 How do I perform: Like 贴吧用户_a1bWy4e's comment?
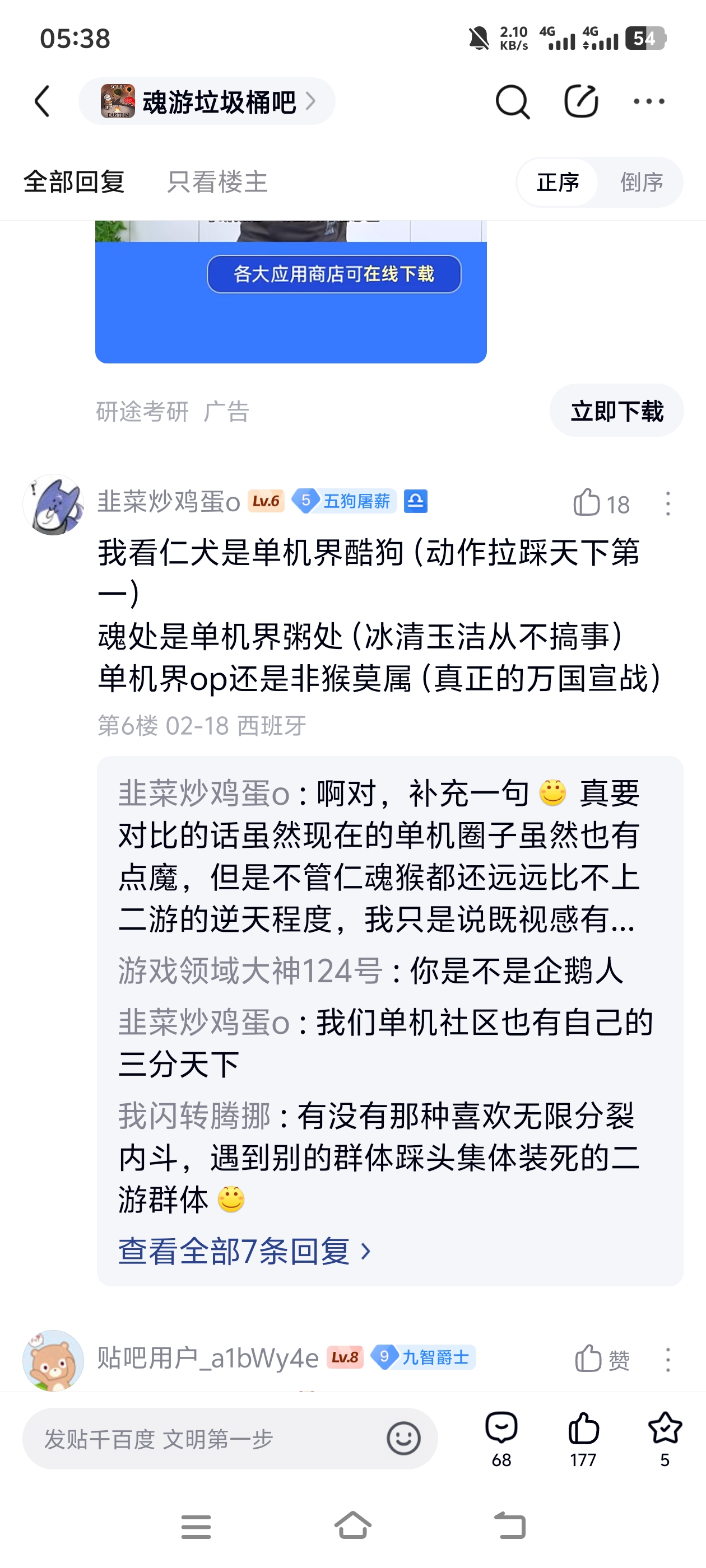click(601, 1358)
